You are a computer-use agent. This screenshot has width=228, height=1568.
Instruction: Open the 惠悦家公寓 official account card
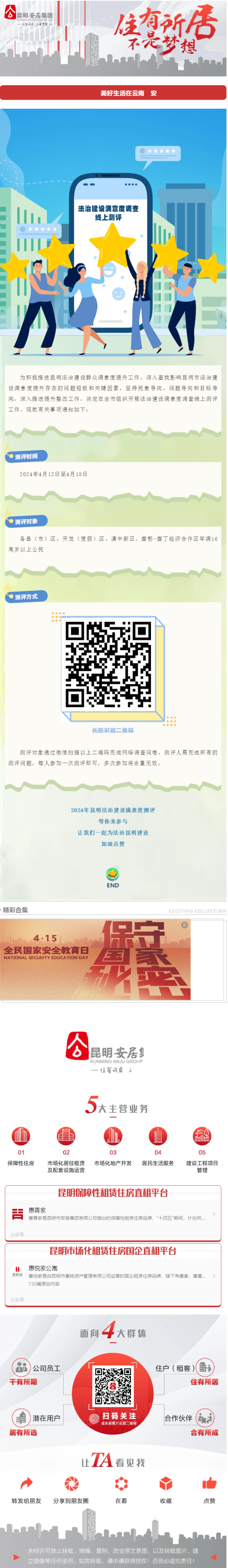coord(113,1275)
